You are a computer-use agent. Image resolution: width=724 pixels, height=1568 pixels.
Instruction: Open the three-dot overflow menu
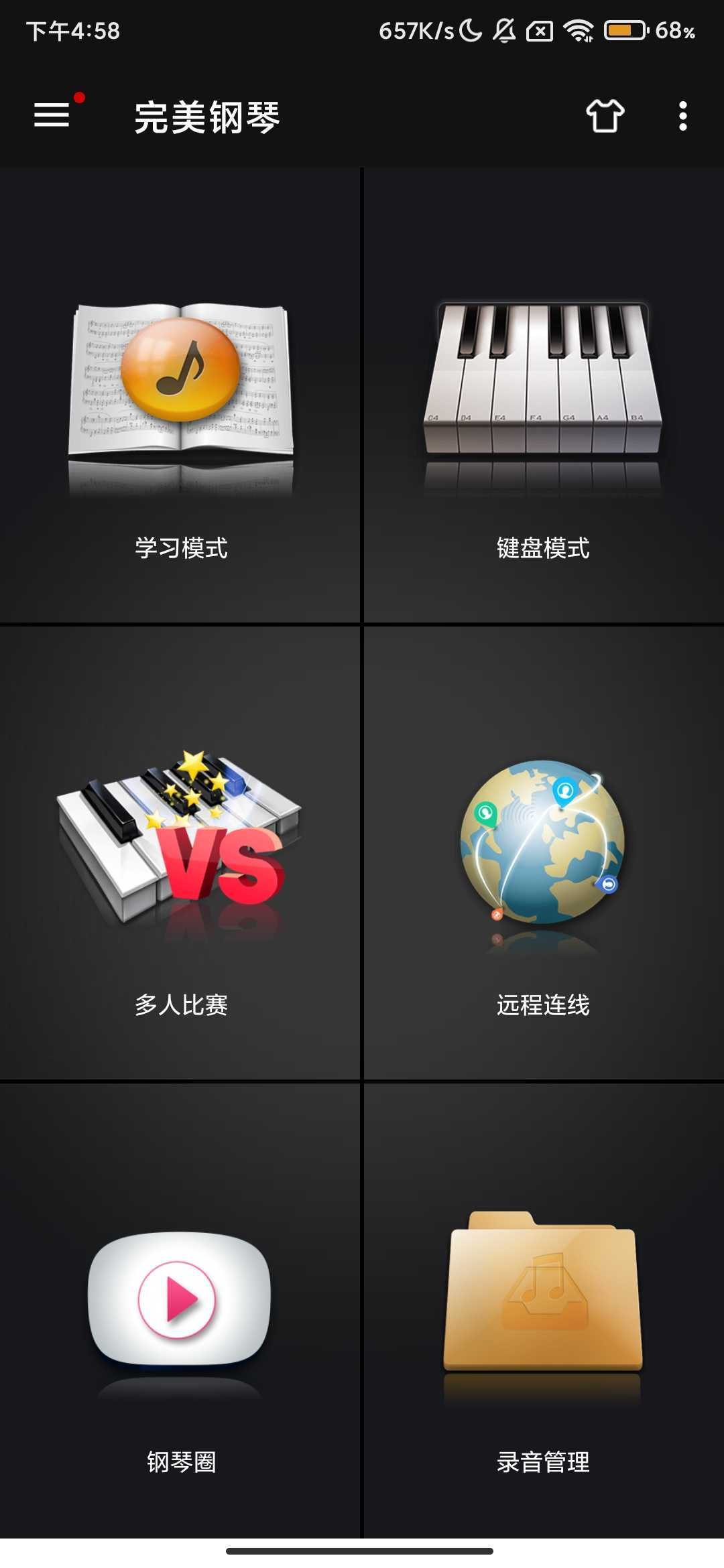tap(682, 116)
